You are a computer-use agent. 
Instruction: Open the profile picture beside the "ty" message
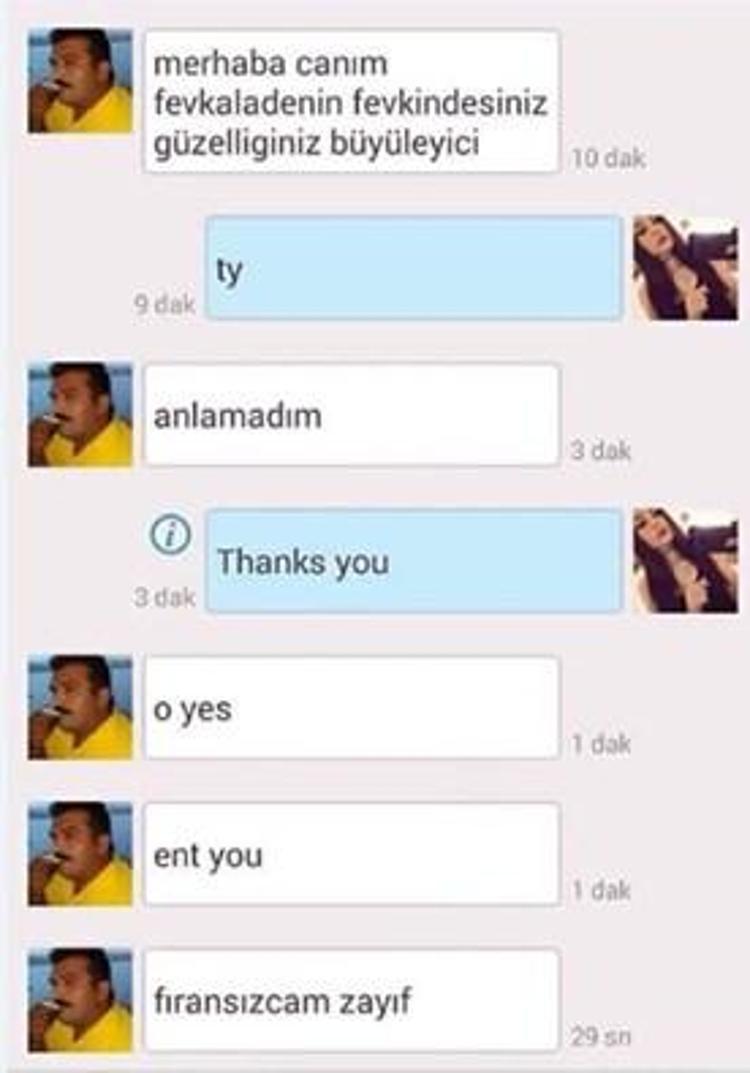(x=685, y=268)
